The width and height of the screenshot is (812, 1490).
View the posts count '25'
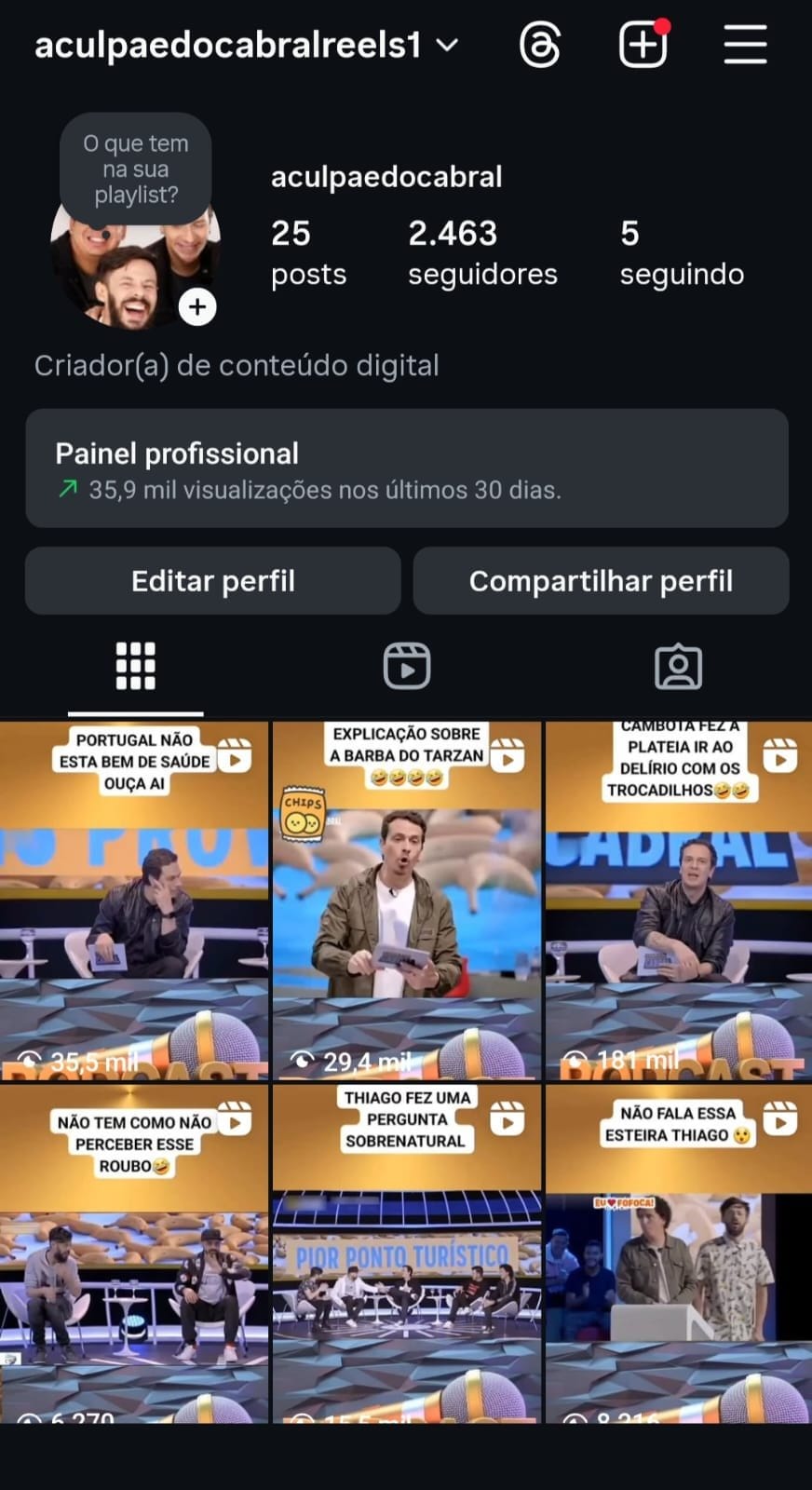[x=307, y=251]
